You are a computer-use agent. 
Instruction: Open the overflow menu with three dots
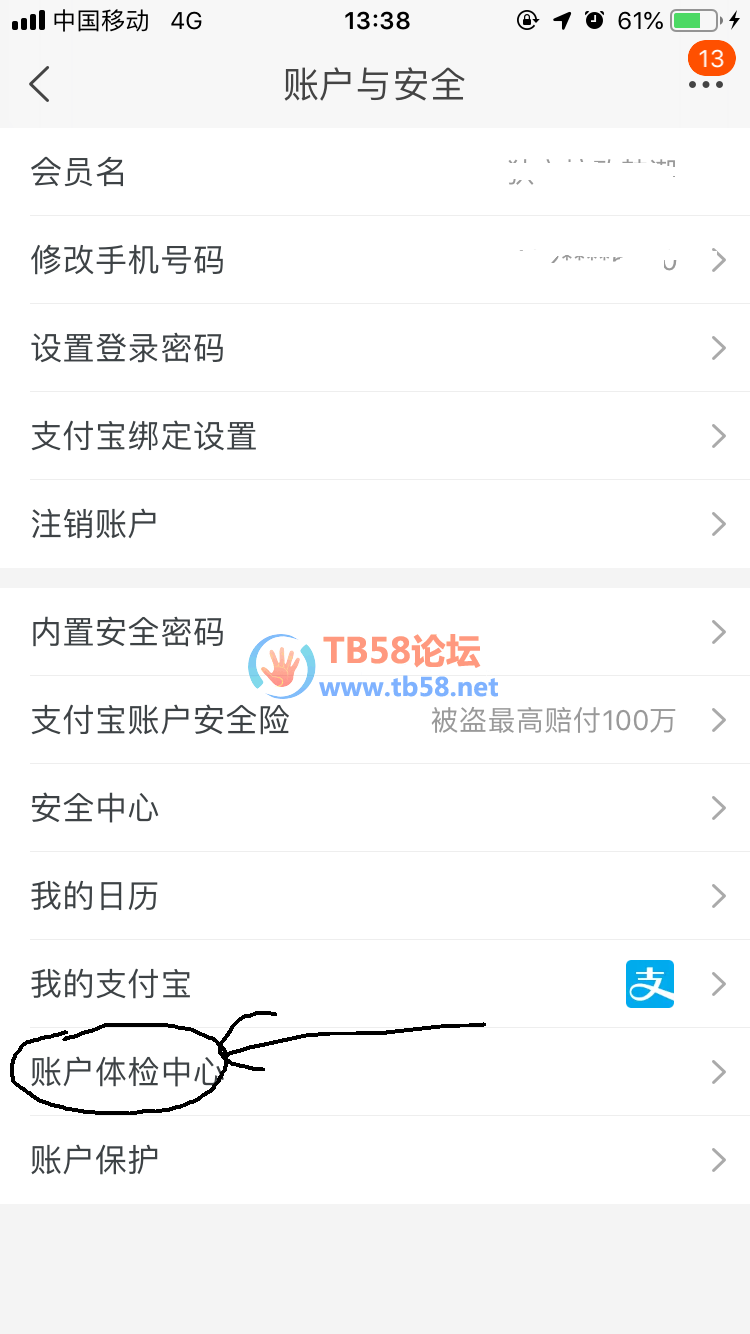click(x=705, y=85)
